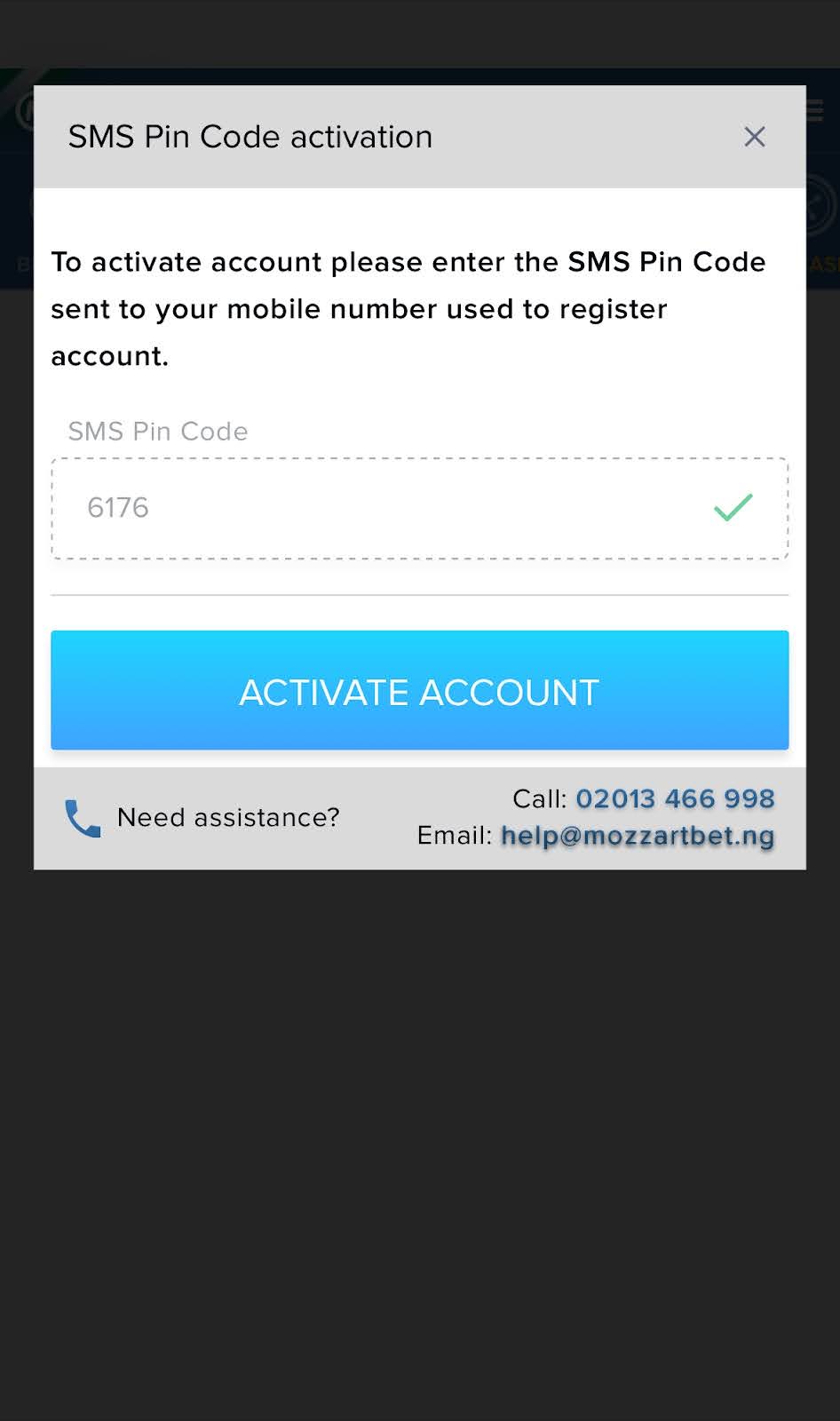Tap the SMS Pin Code input field

[x=391, y=508]
